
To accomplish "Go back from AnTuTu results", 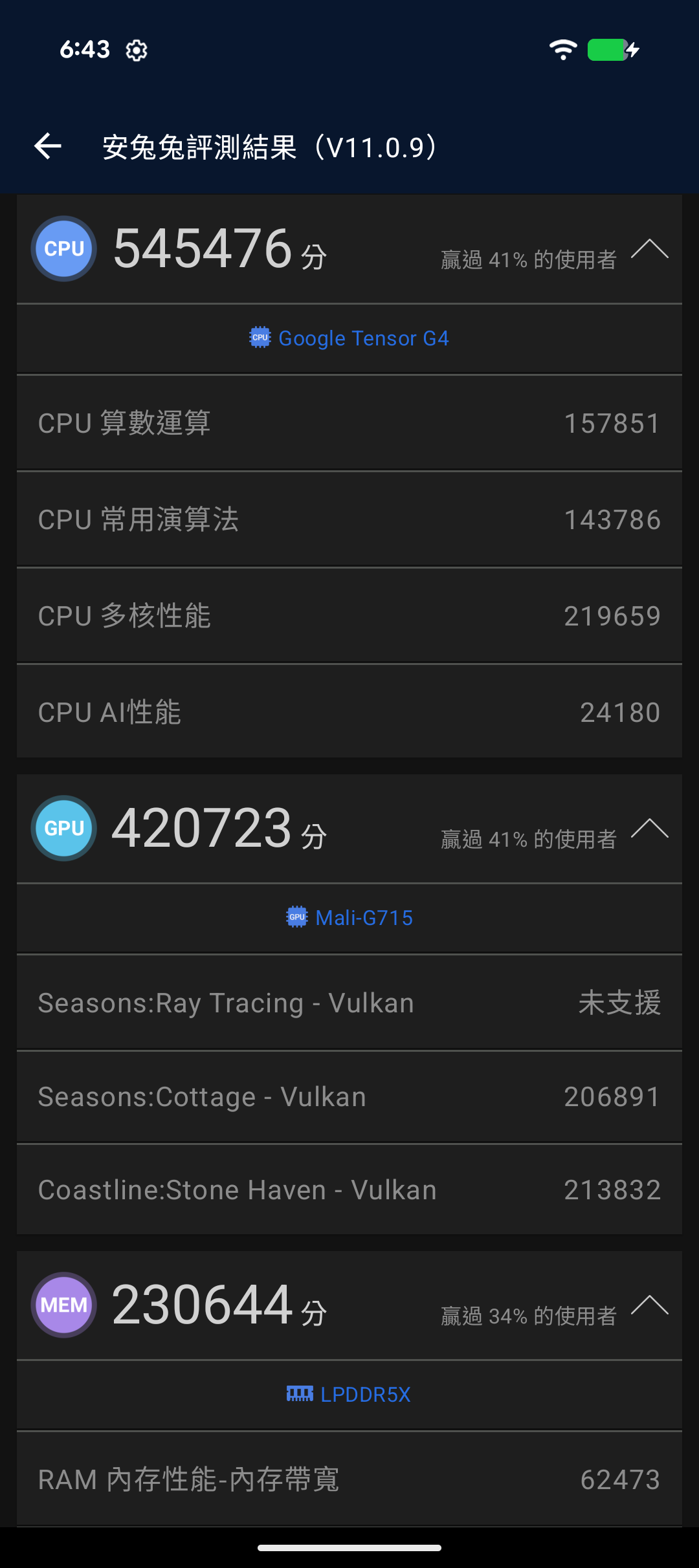I will point(48,146).
